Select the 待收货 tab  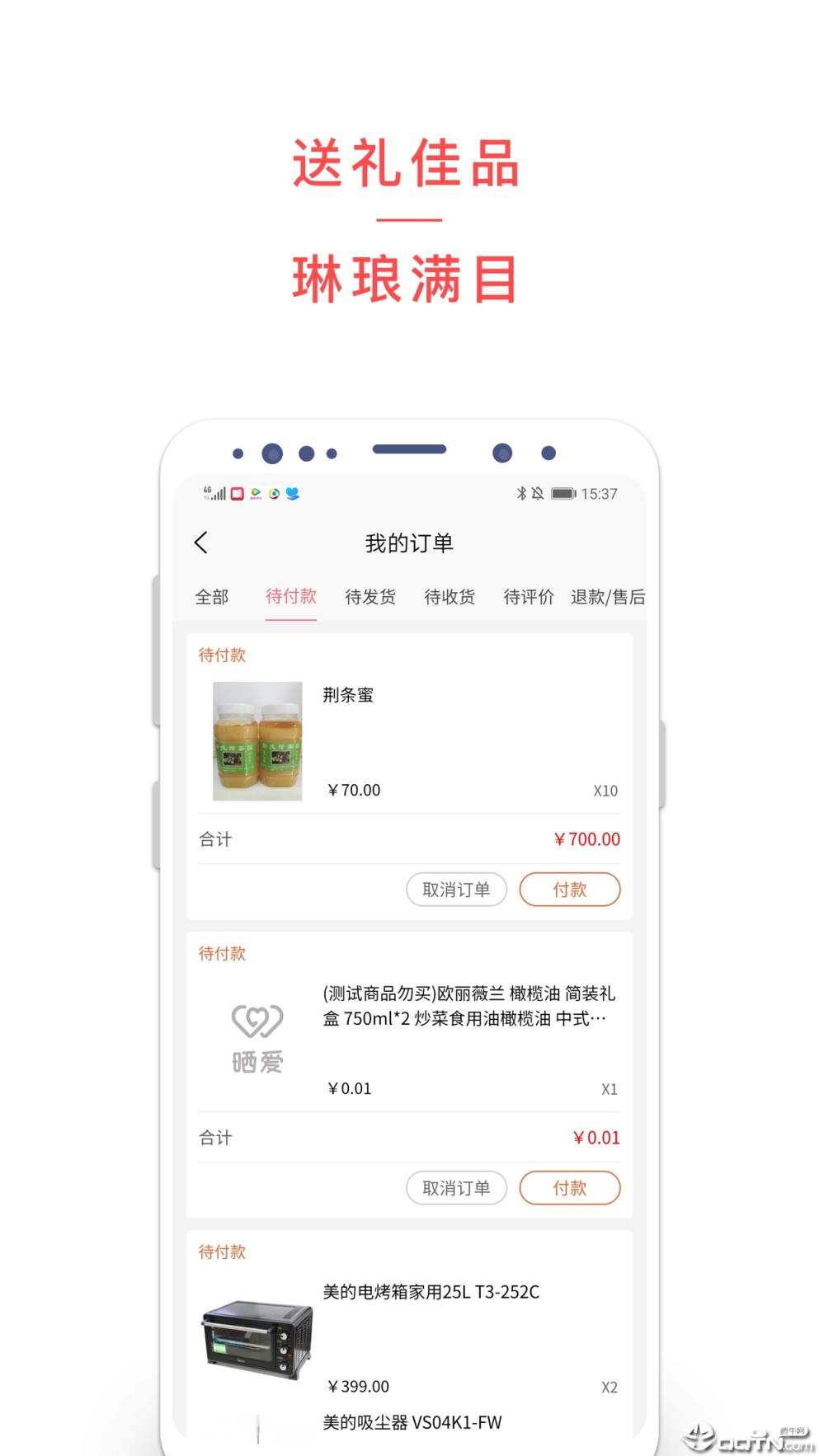[450, 597]
